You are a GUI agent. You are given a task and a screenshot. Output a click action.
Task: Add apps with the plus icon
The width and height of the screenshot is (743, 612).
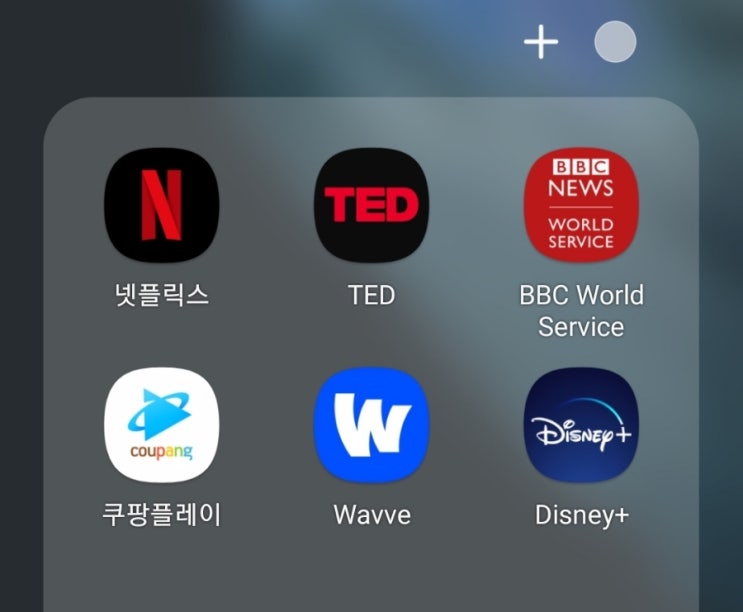[x=541, y=42]
